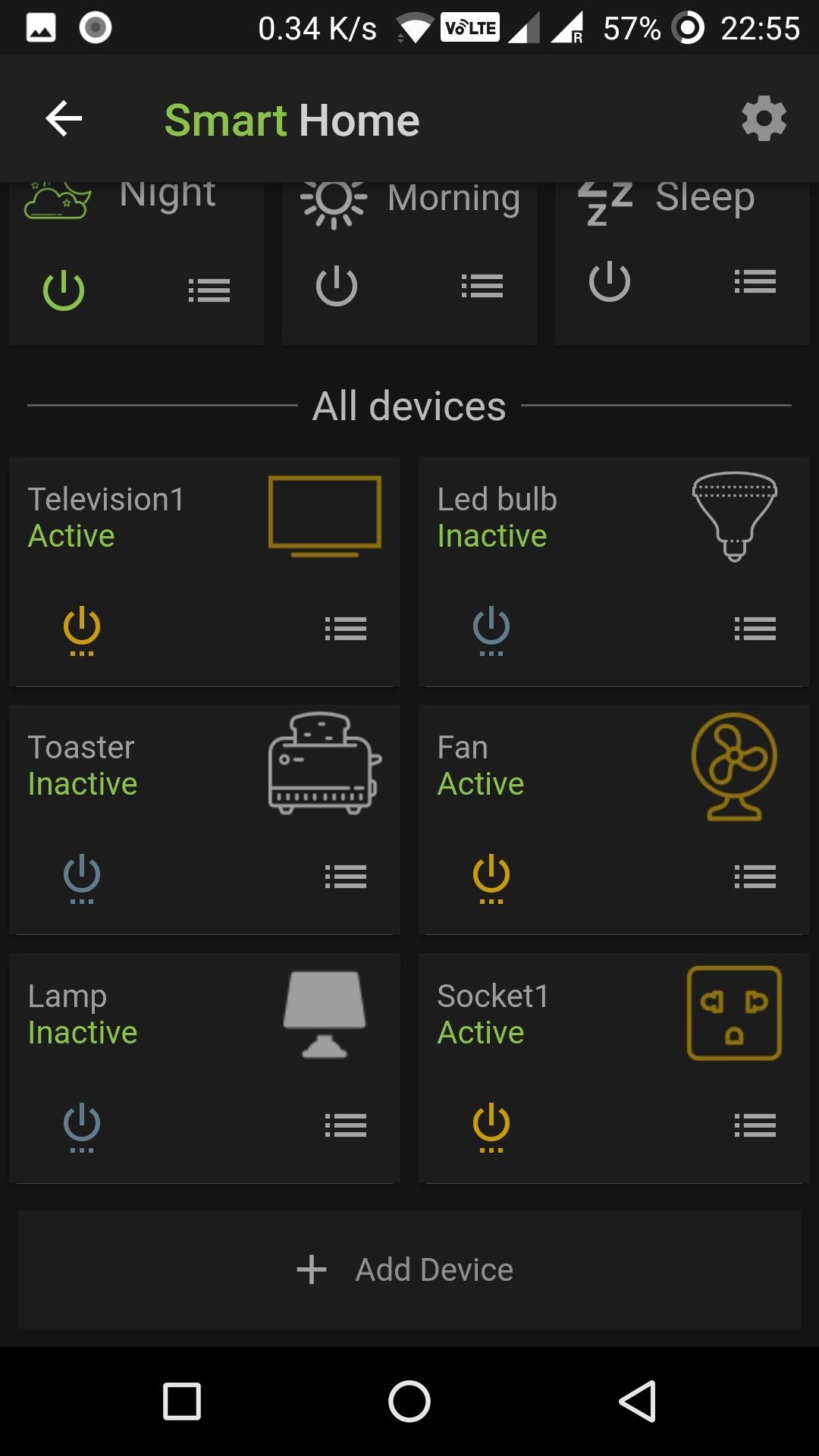Tap Add Device button
819x1456 pixels.
(x=409, y=1269)
